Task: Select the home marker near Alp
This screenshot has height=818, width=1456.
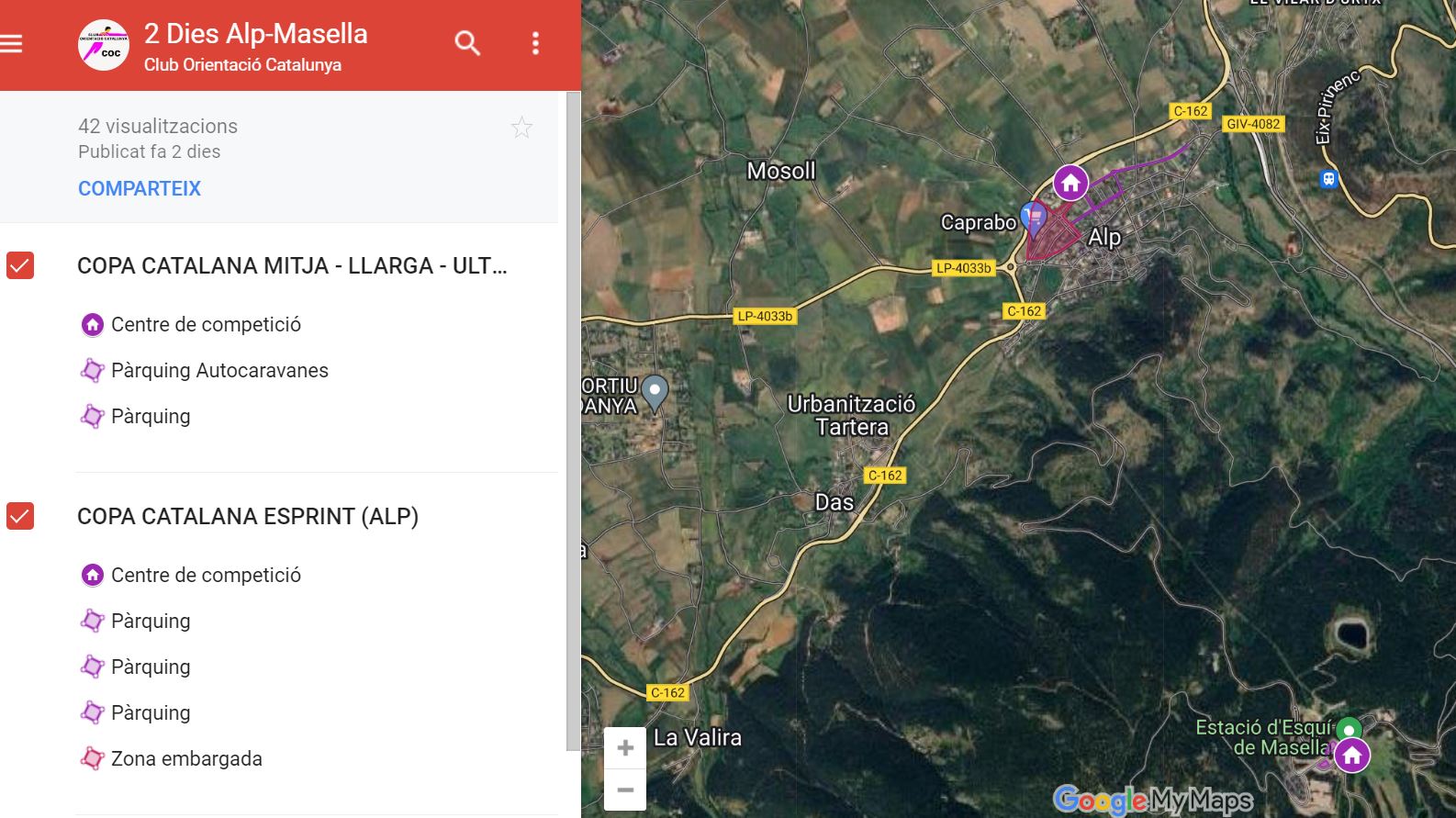Action: click(x=1070, y=183)
